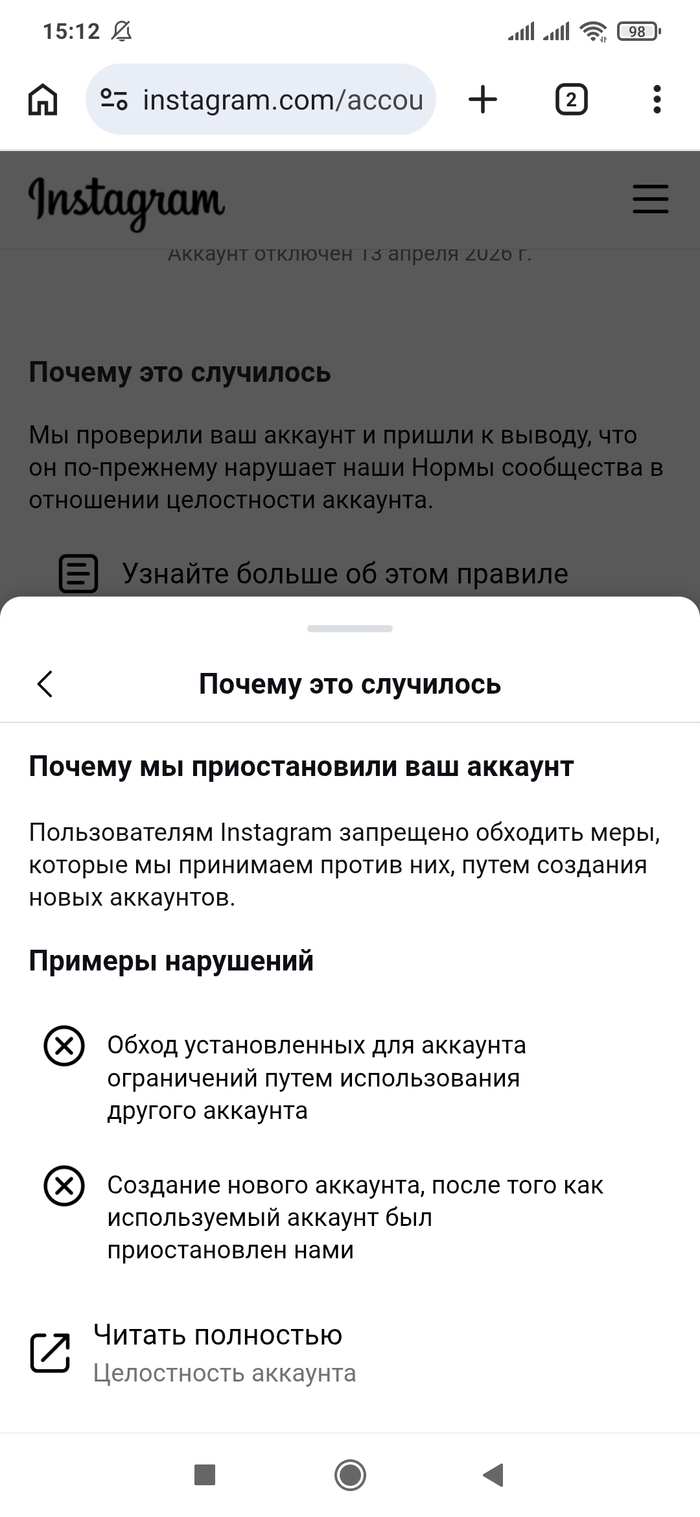
Task: Open the browser overflow menu
Action: (x=656, y=99)
